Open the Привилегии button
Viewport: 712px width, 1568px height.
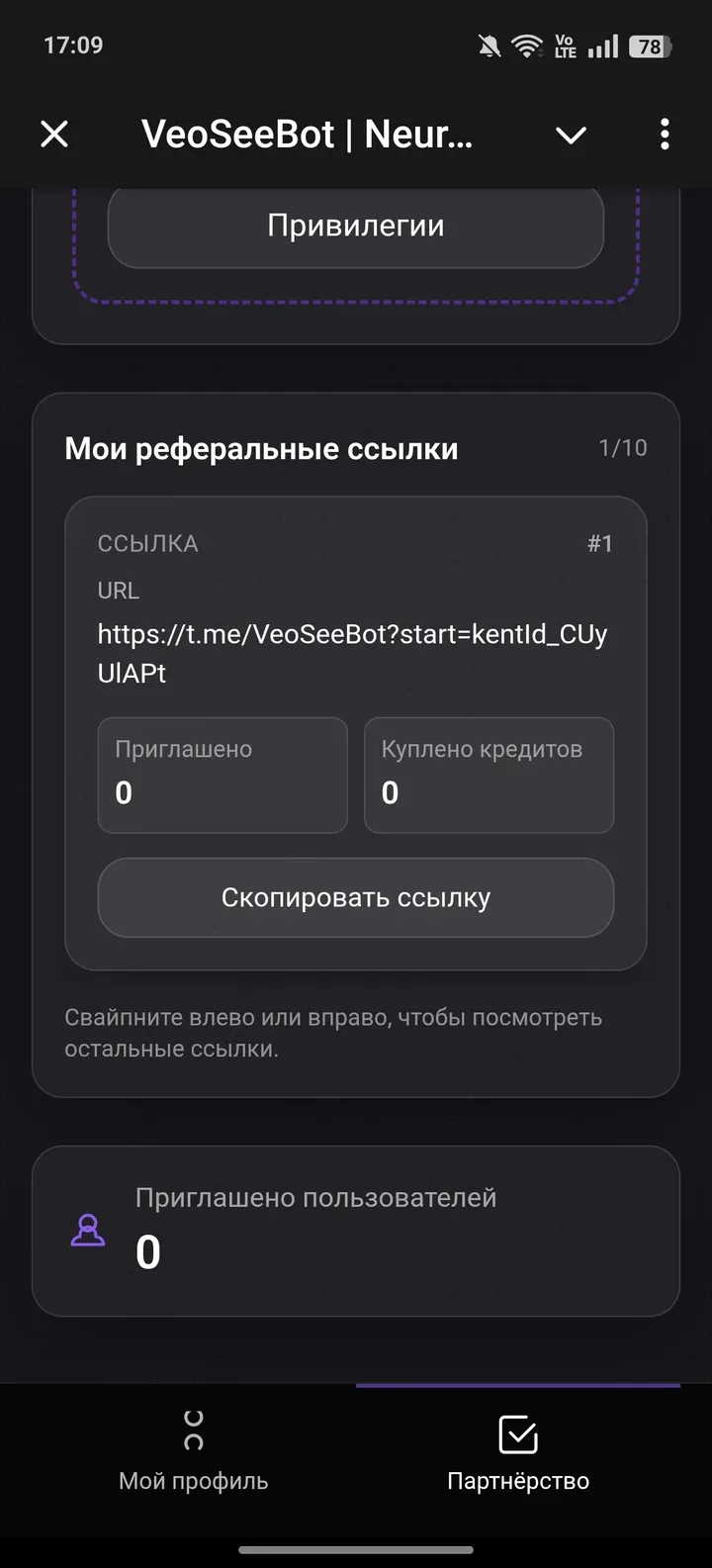click(x=355, y=227)
